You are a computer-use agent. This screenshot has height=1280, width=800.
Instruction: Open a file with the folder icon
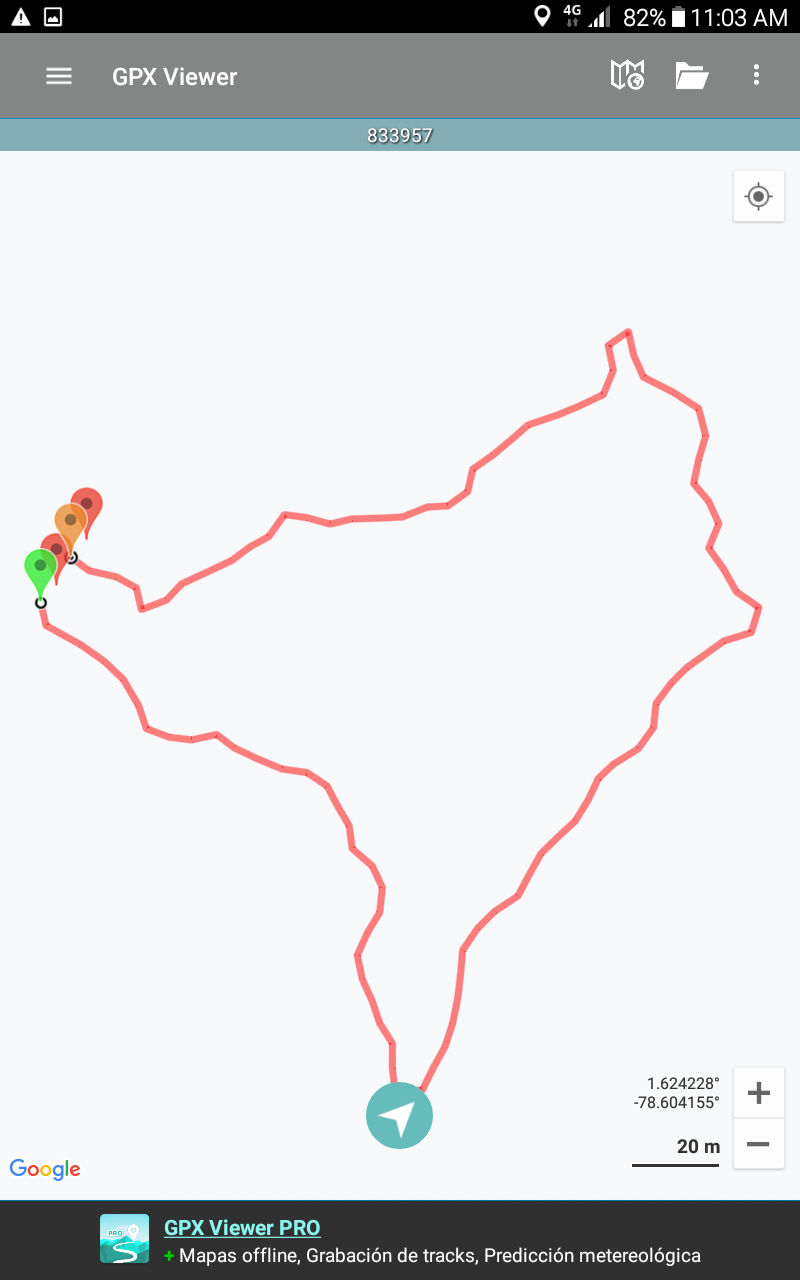click(691, 75)
